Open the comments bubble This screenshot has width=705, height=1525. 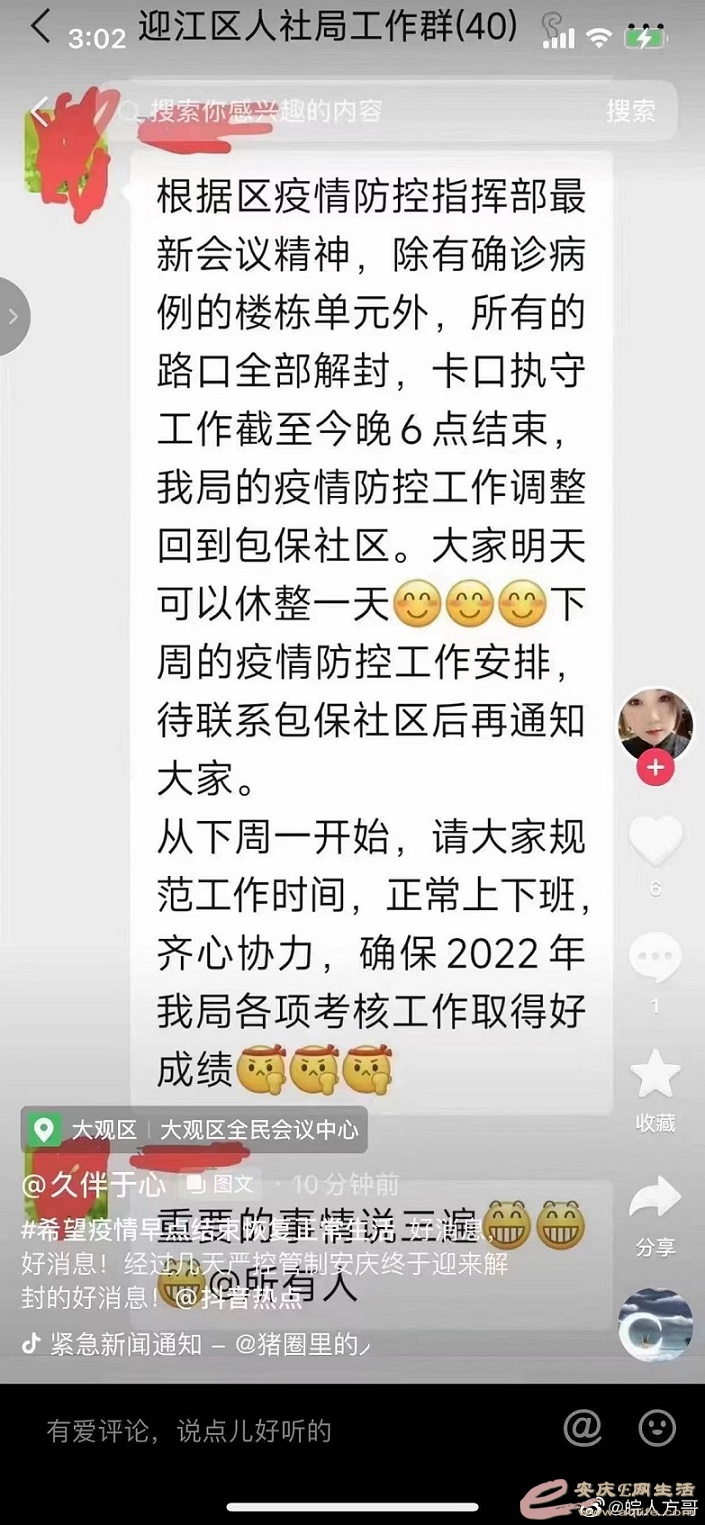(x=656, y=958)
